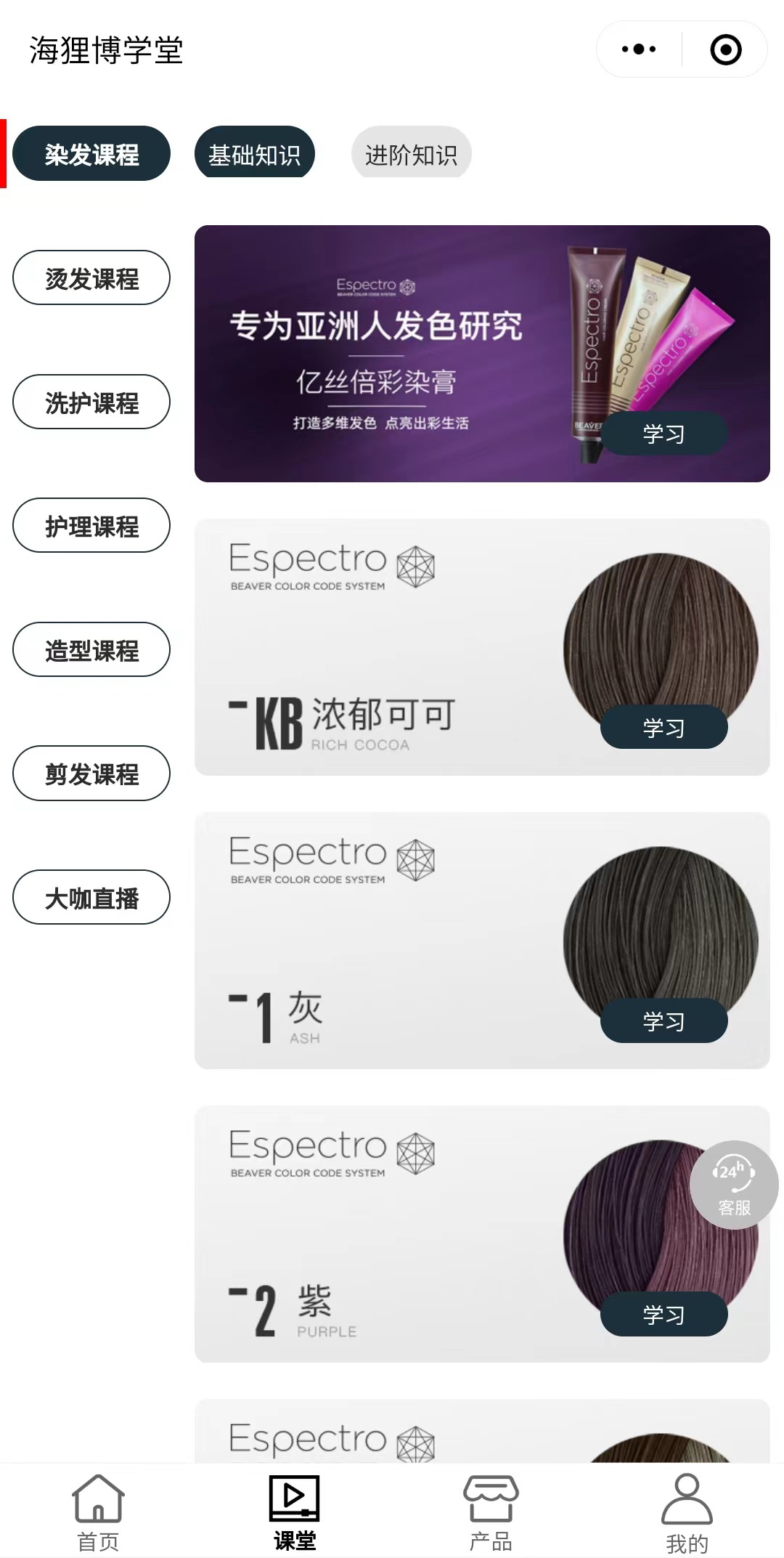Screen dimensions: 784x1558
Task: Tap 学习 on the 亿丝倍彩染膏 banner
Action: pyautogui.click(x=663, y=434)
